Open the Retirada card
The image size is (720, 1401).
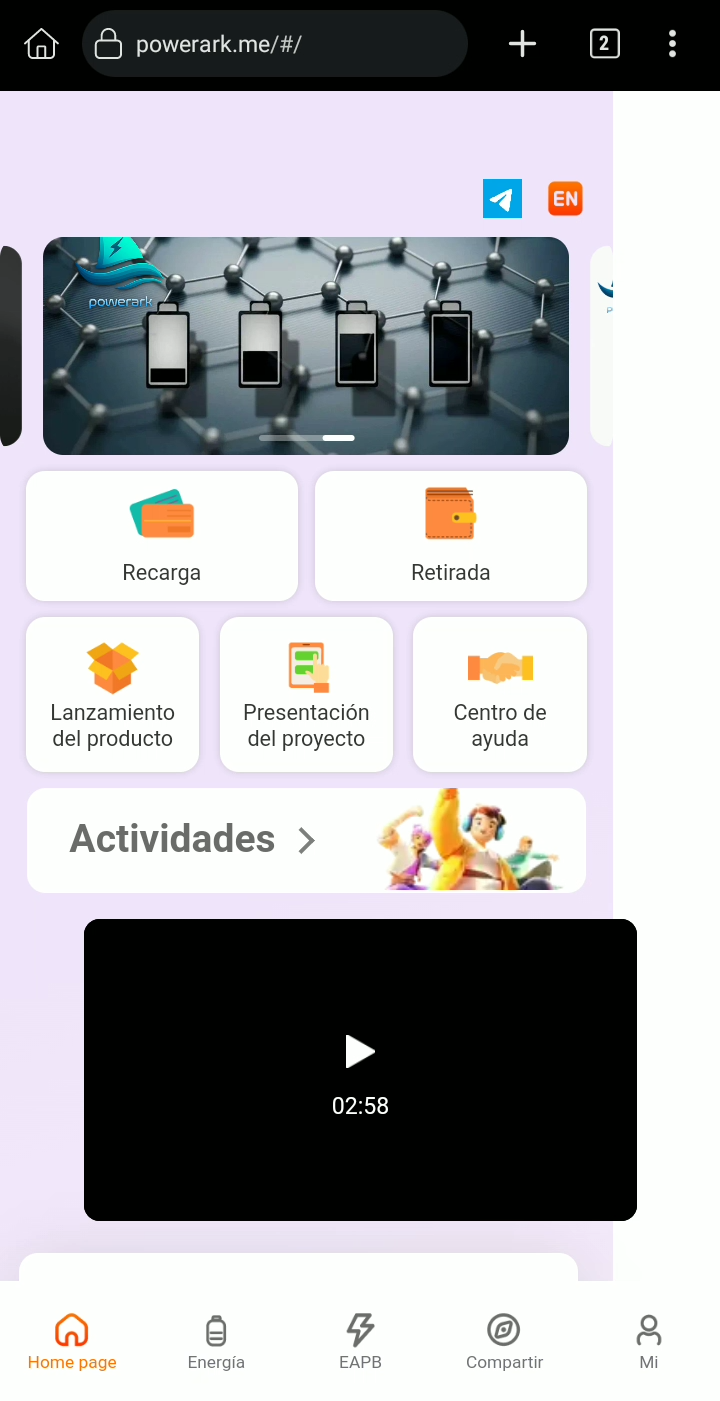(450, 536)
